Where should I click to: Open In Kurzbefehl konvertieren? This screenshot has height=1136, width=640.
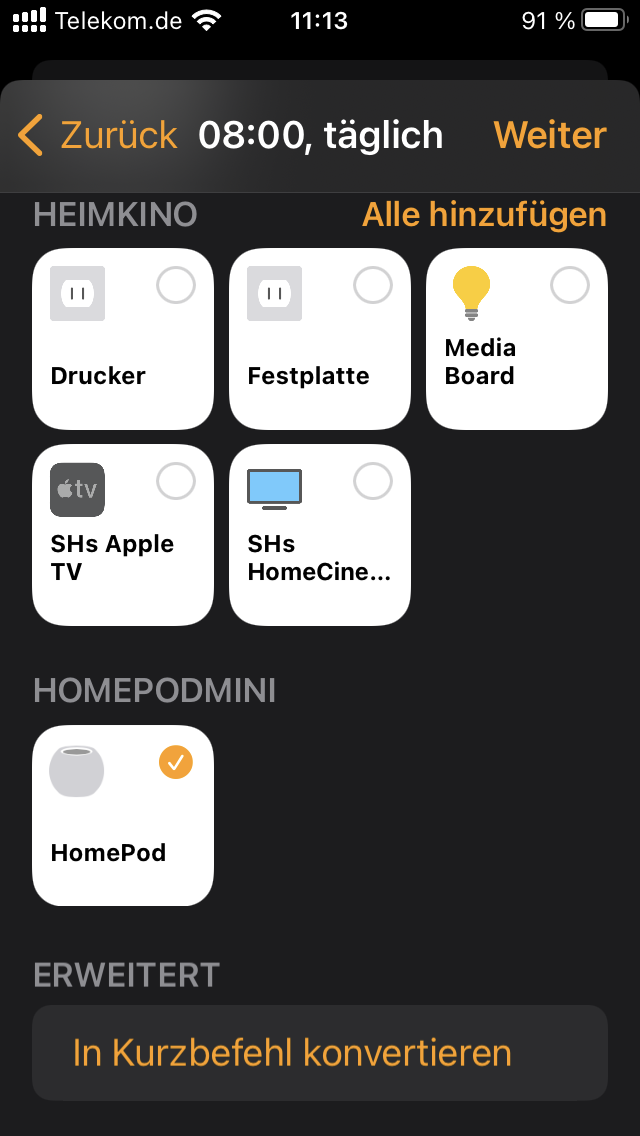point(320,1053)
